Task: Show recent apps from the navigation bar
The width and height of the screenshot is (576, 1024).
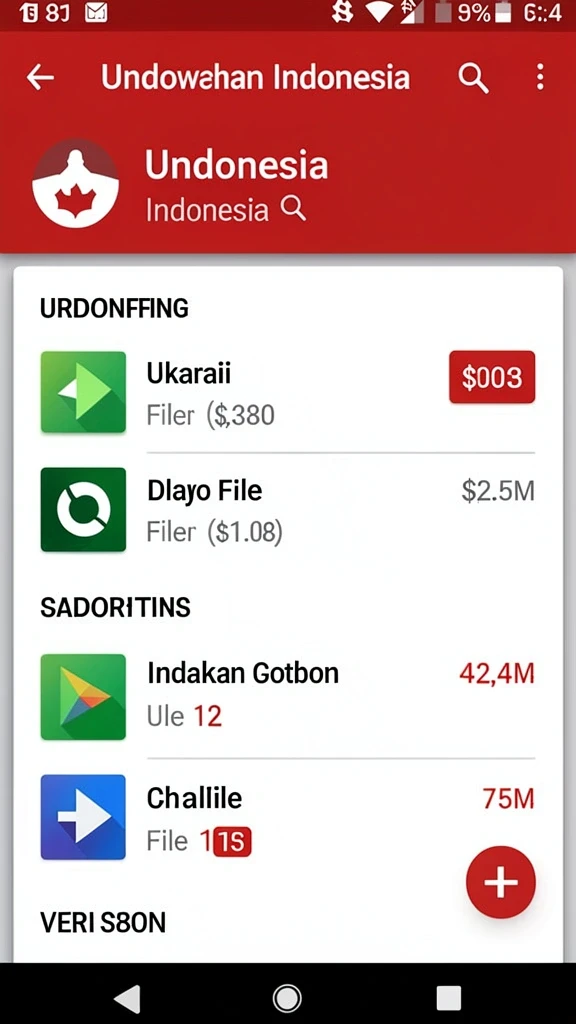Action: (449, 997)
